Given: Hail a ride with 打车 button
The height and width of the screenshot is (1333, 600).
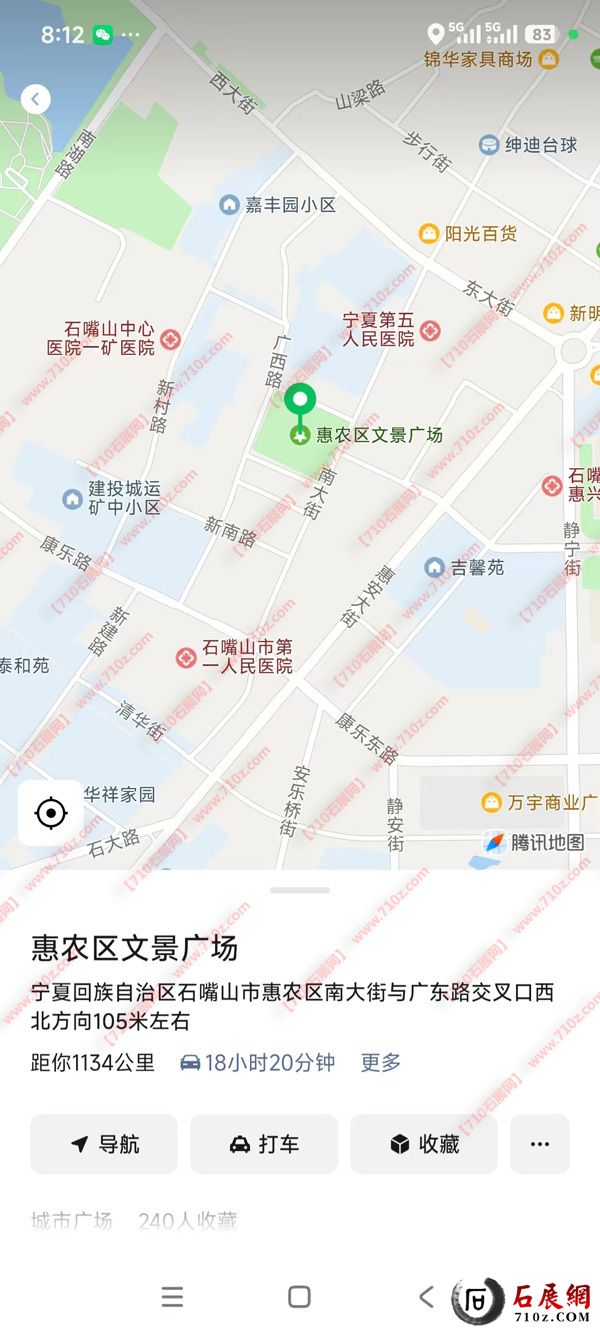Looking at the screenshot, I should pos(264,1144).
